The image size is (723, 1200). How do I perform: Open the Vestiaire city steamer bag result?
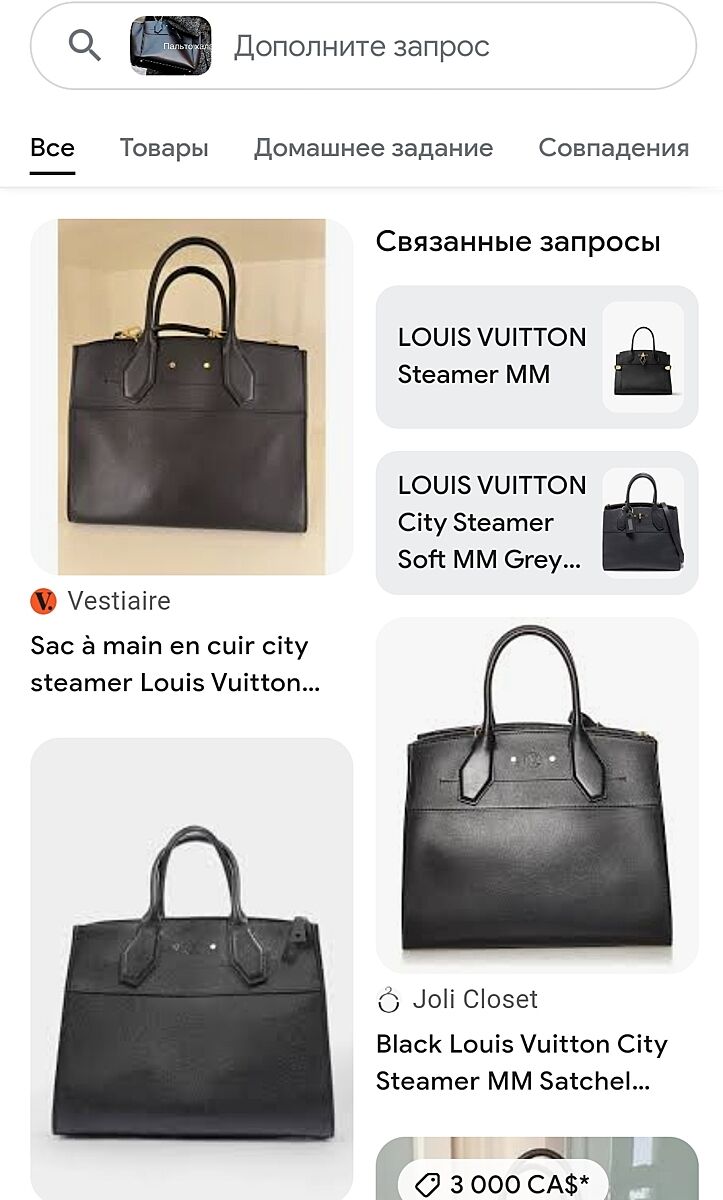tap(191, 397)
